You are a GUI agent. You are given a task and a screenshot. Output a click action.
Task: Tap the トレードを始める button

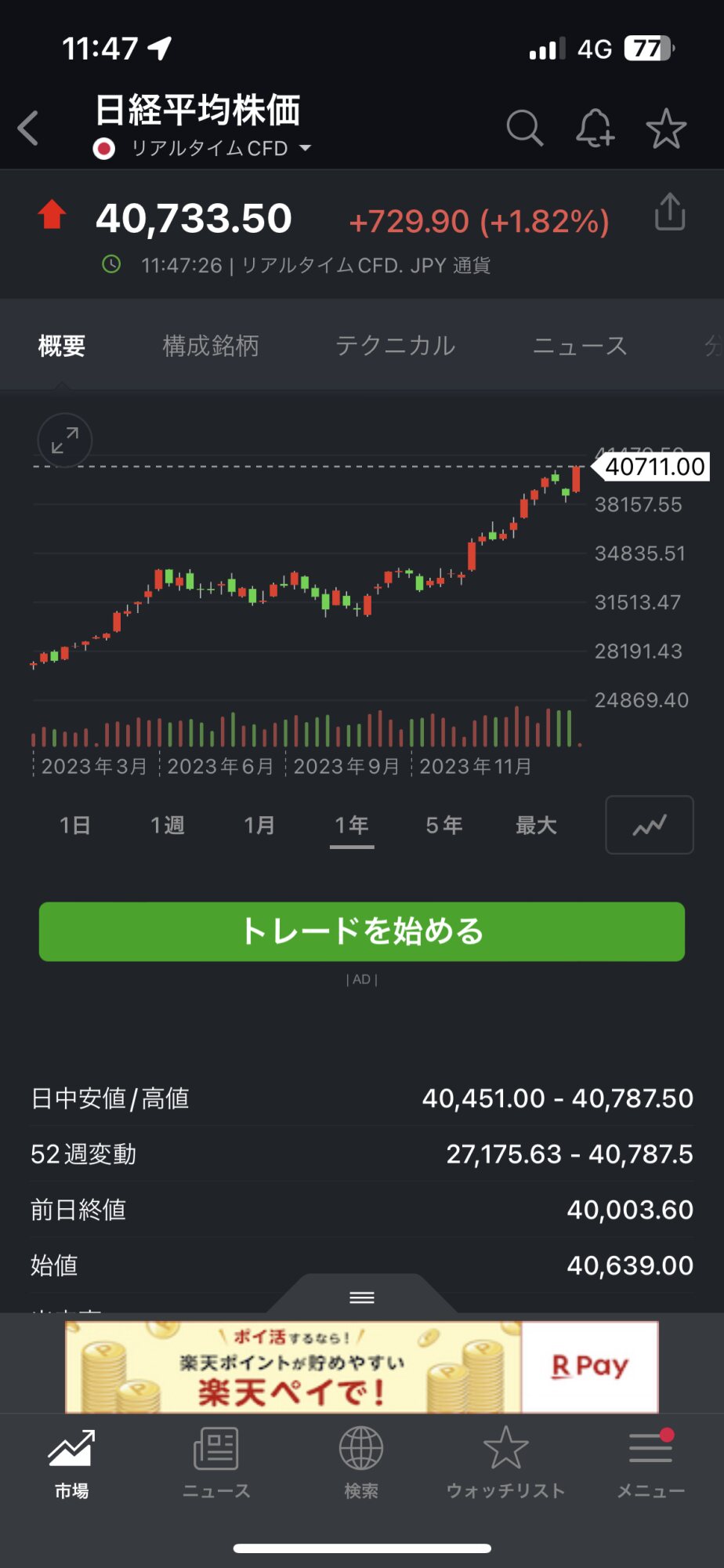362,931
